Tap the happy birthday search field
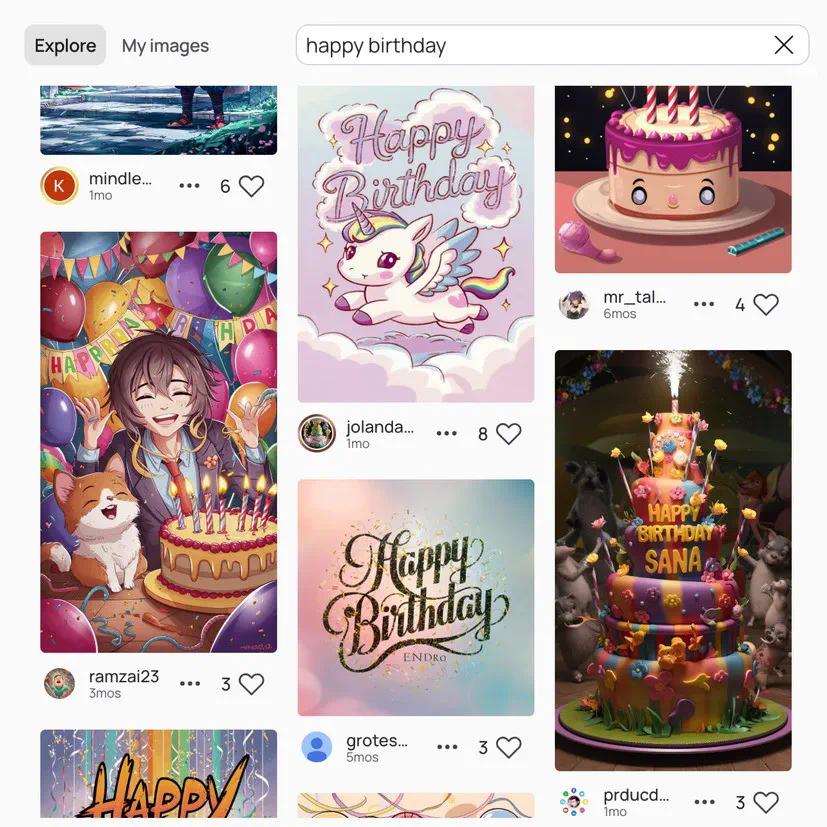 [x=530, y=45]
